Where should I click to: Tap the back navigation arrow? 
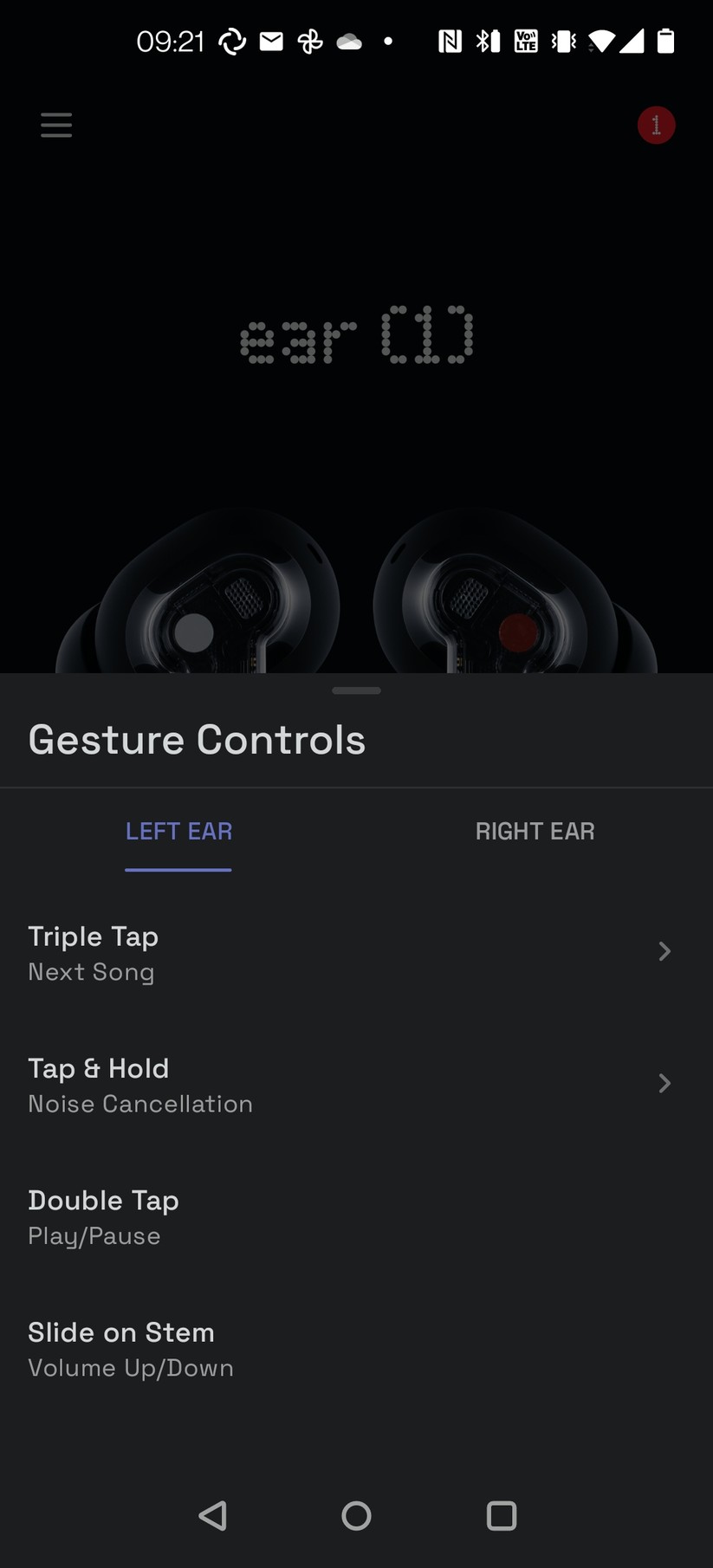(x=212, y=1515)
